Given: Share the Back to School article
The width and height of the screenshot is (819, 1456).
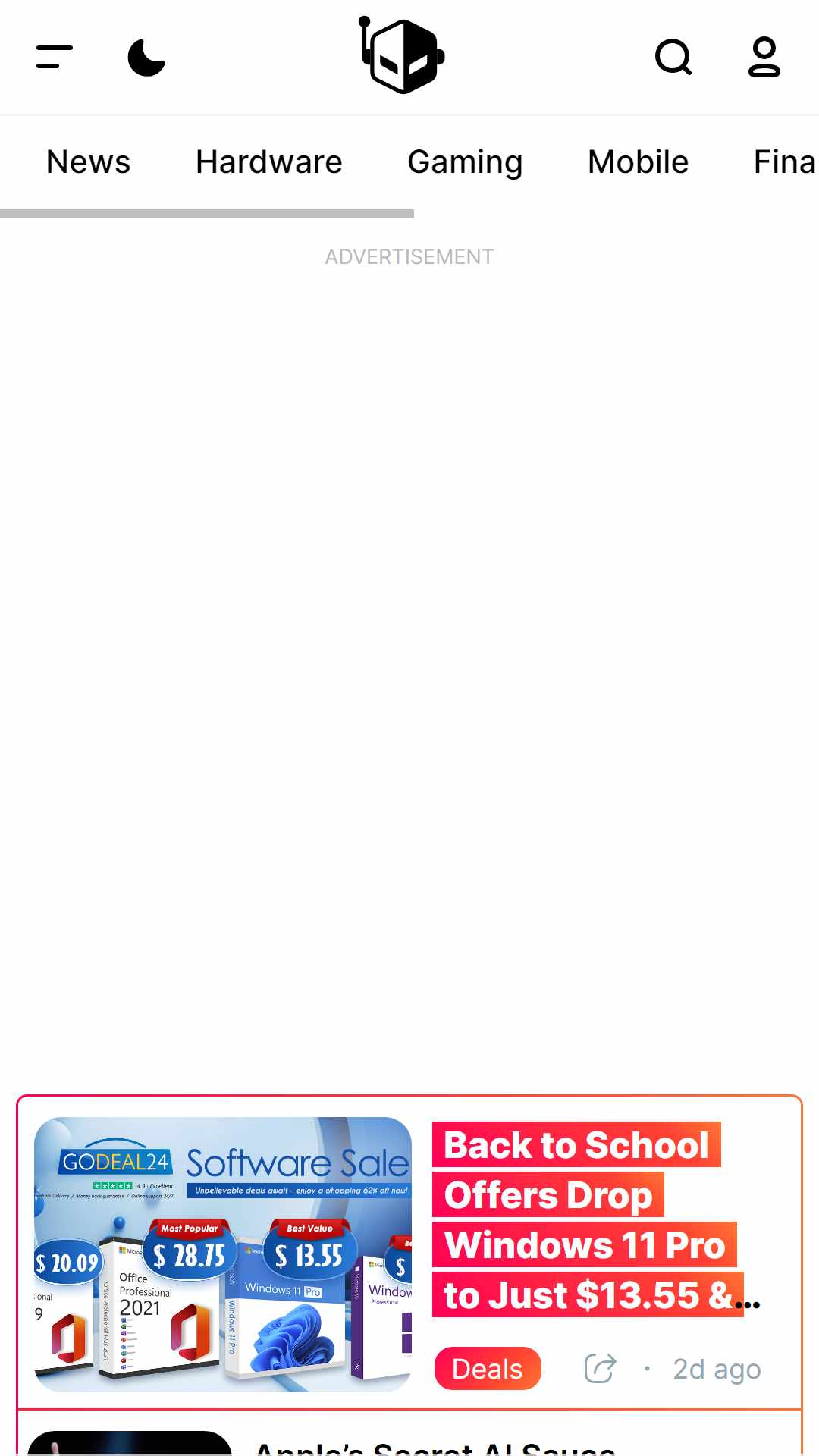Looking at the screenshot, I should 600,1369.
